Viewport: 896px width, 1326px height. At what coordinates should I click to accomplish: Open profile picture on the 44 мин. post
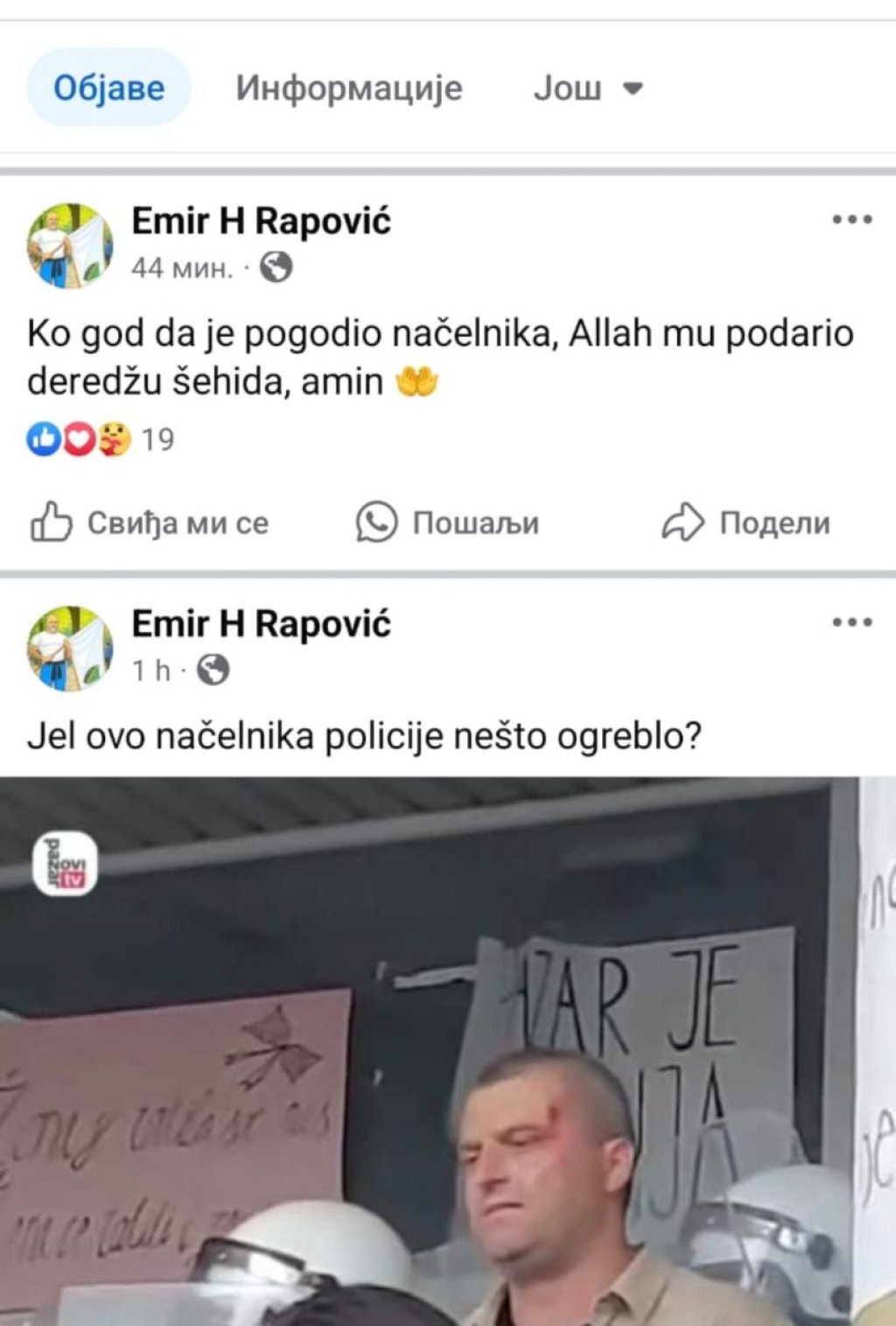click(x=70, y=246)
